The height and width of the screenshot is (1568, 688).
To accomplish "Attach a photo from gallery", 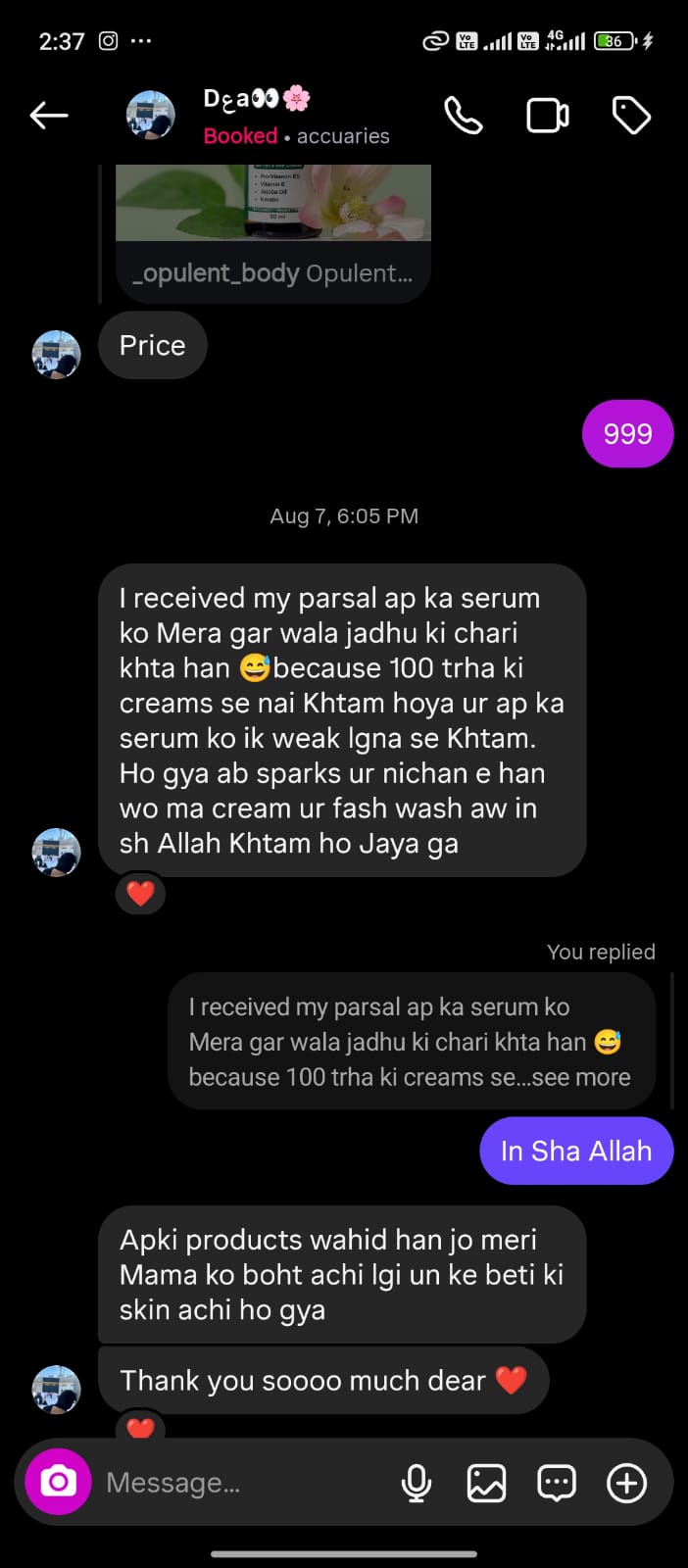I will tap(486, 1483).
